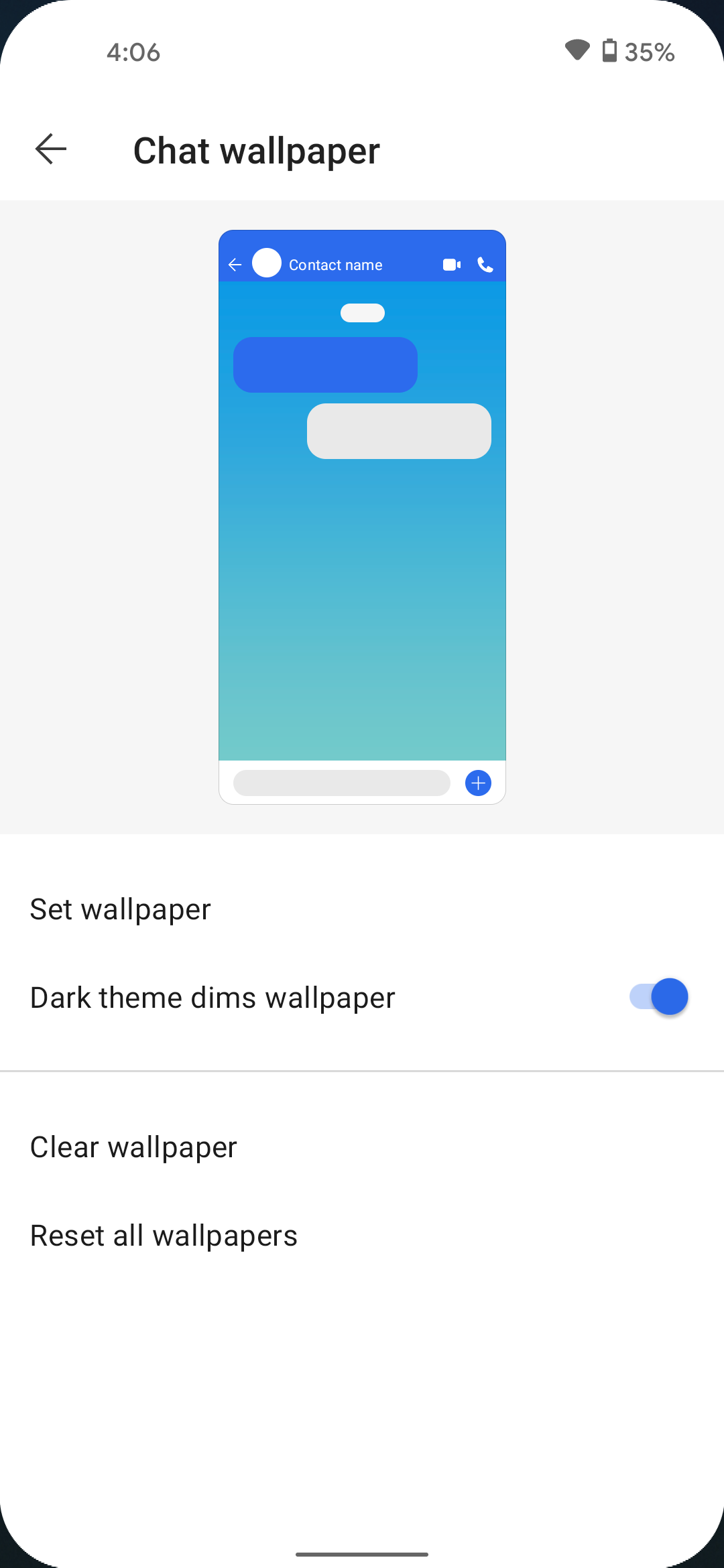The image size is (724, 1568).
Task: Select the Contact name label in preview header
Action: pos(336,264)
